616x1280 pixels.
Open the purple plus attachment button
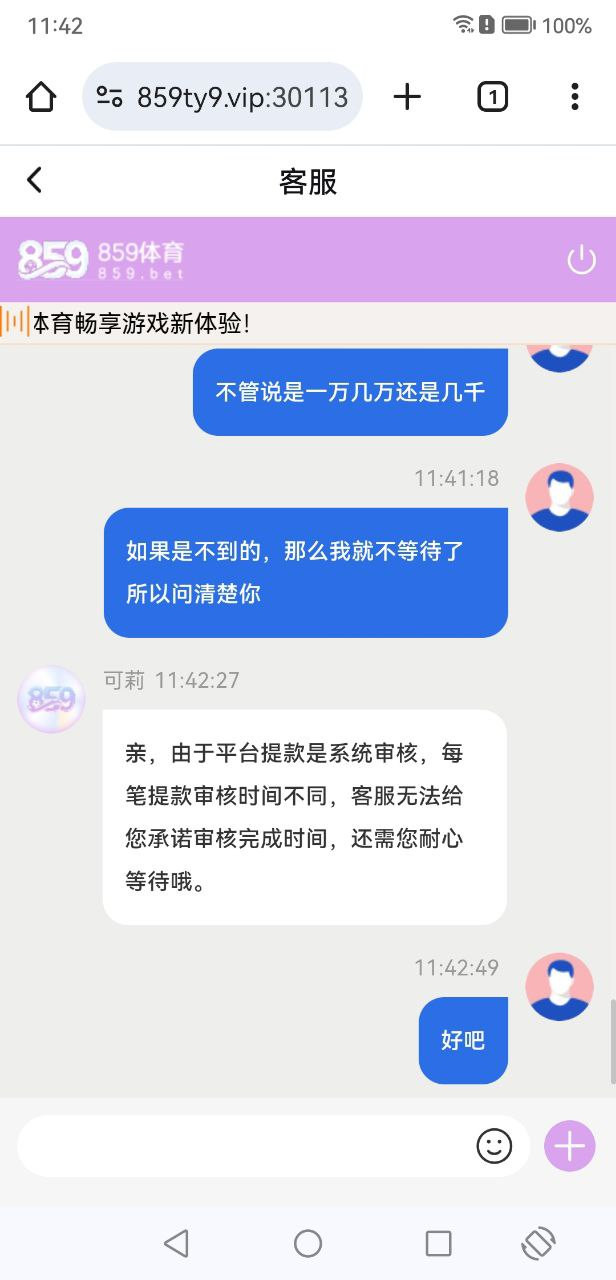pyautogui.click(x=569, y=1146)
